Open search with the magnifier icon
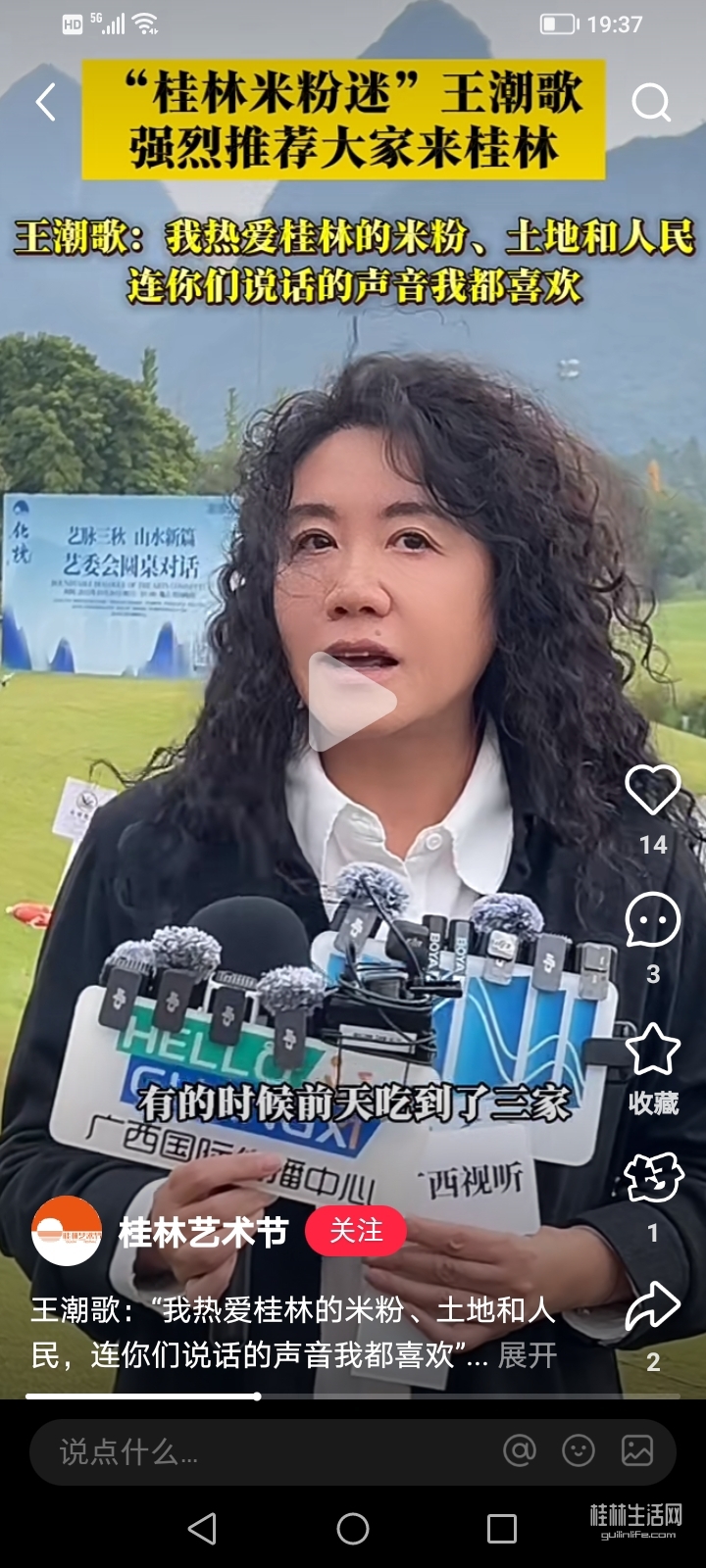 coord(651,102)
